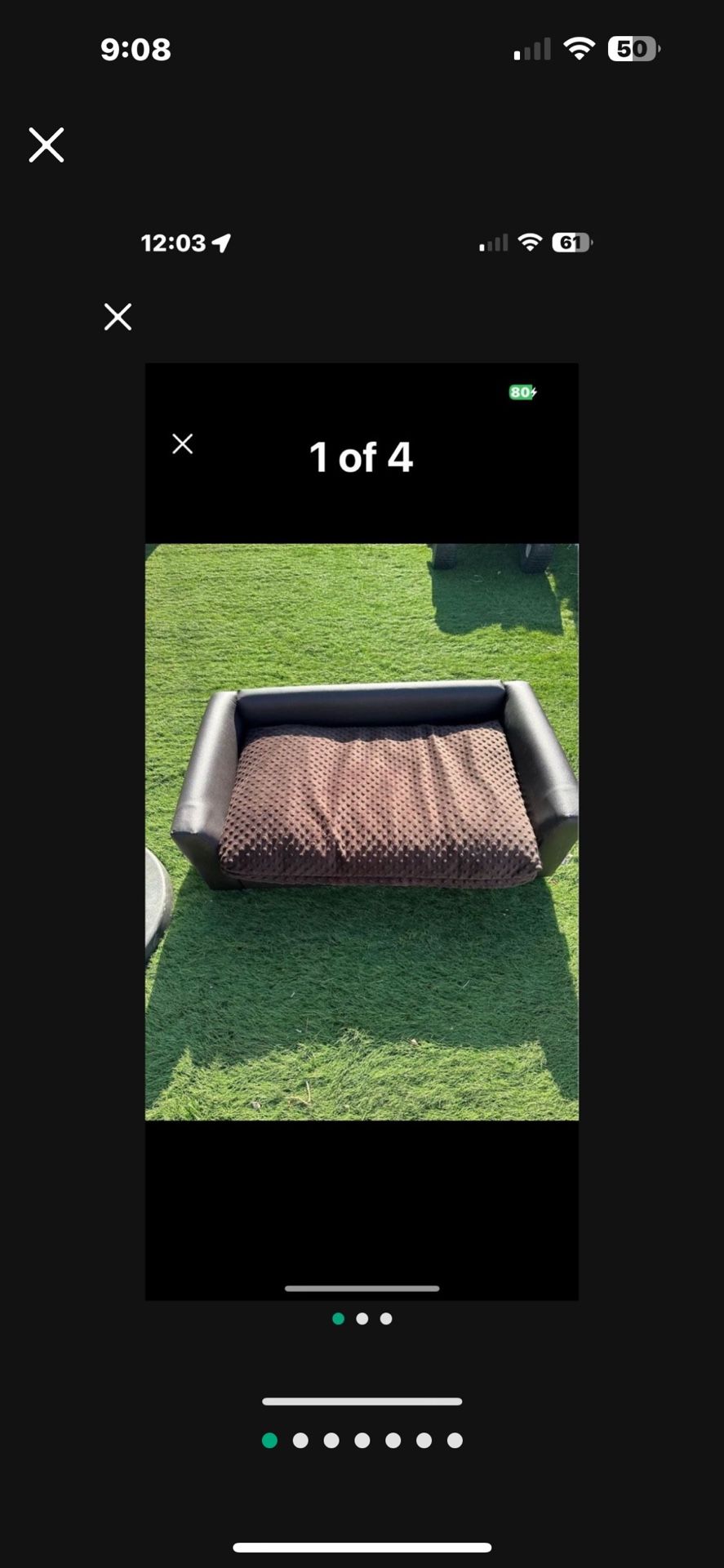Close the viewer with the top-left X
The height and width of the screenshot is (1568, 724).
[x=46, y=145]
